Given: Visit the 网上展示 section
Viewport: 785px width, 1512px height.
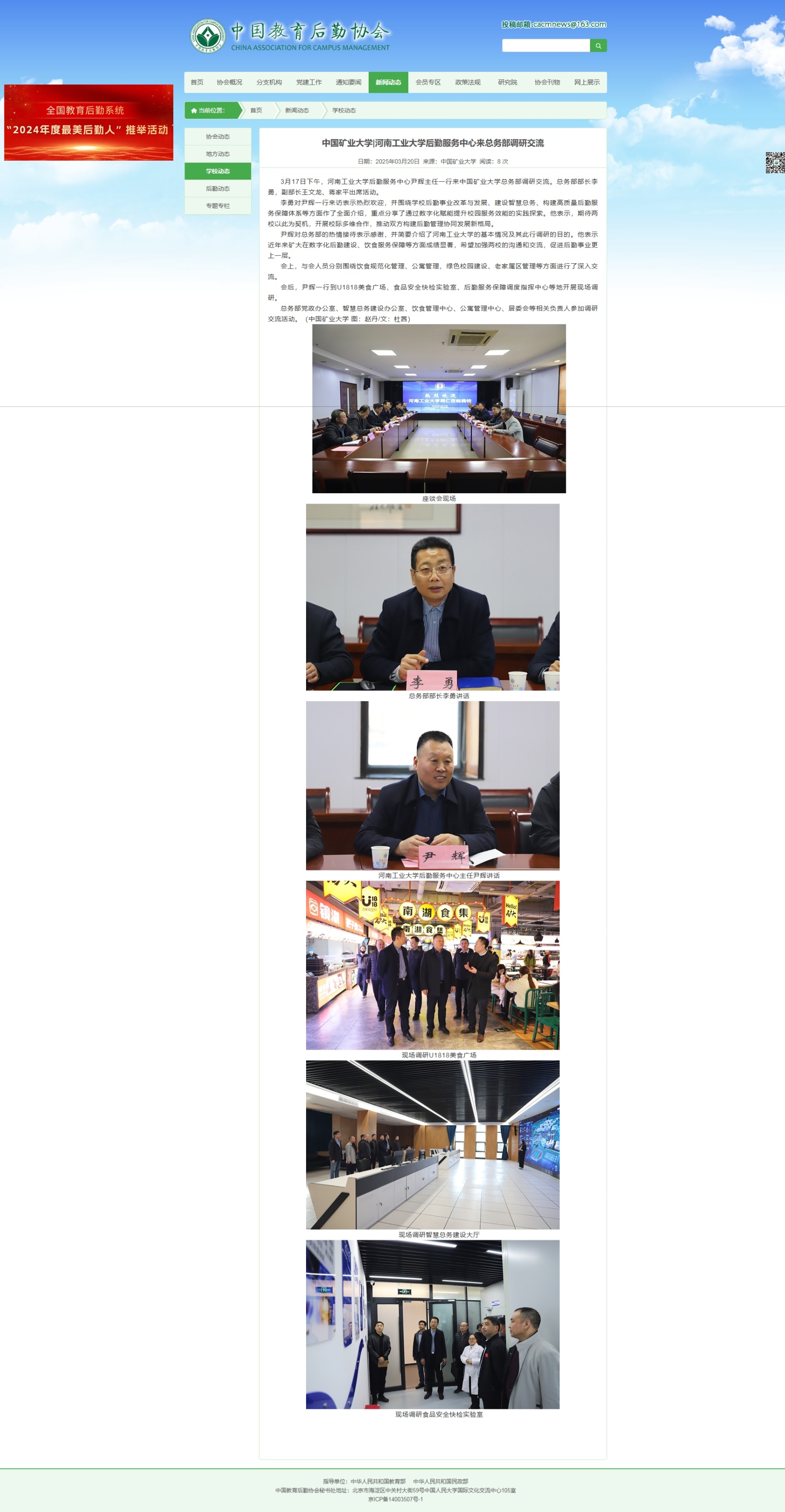Looking at the screenshot, I should pyautogui.click(x=586, y=82).
